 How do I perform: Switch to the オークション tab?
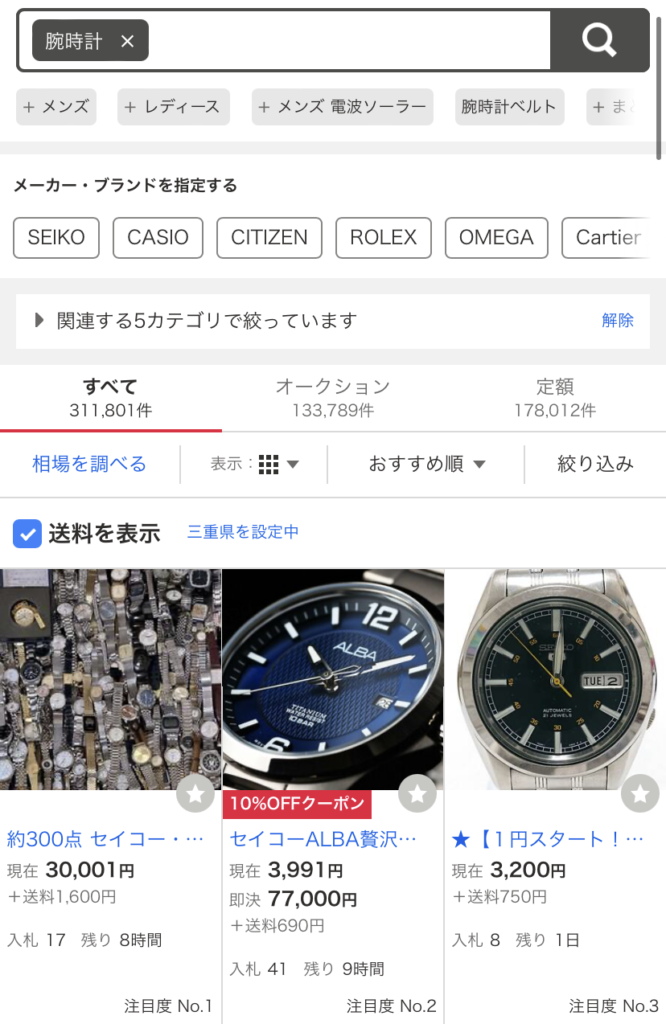tap(332, 397)
